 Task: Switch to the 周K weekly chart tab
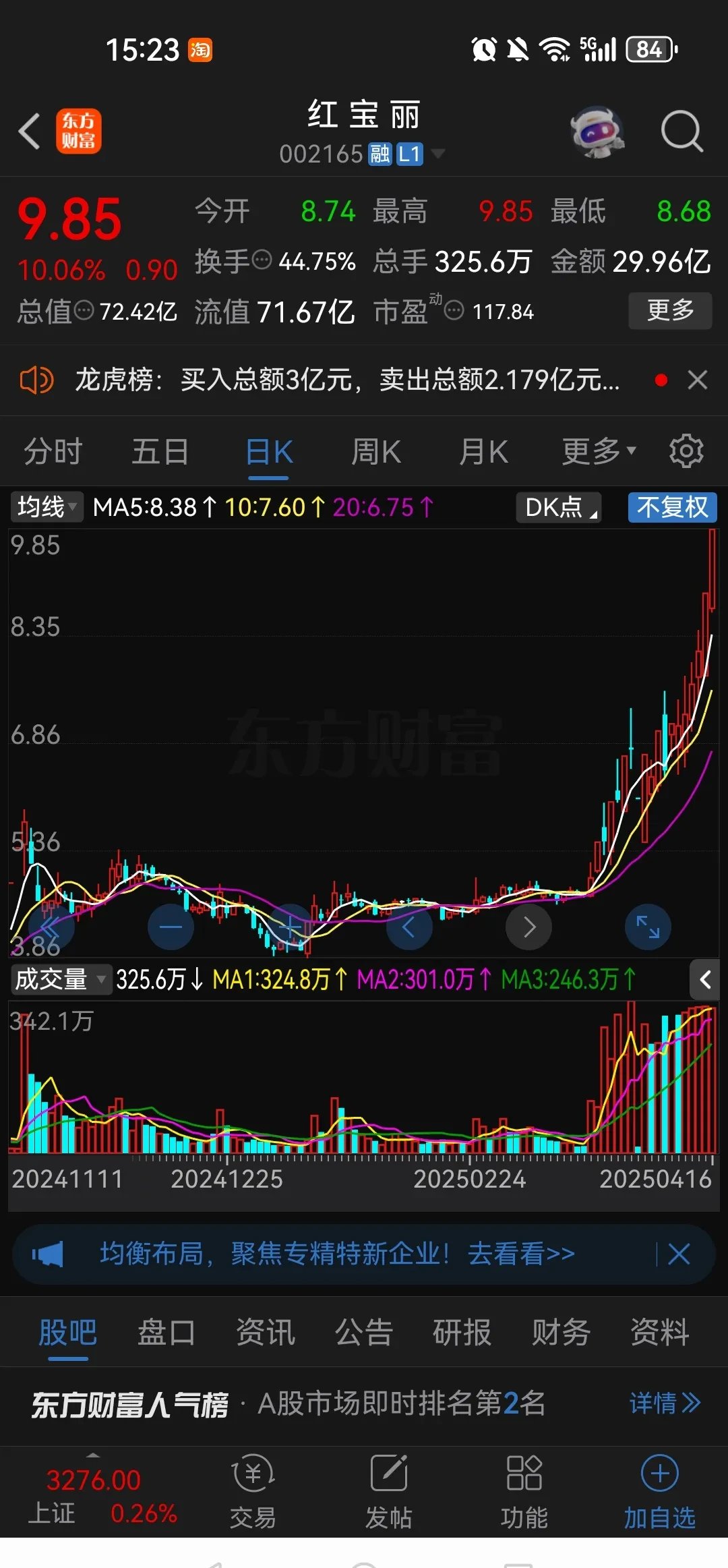(x=375, y=451)
